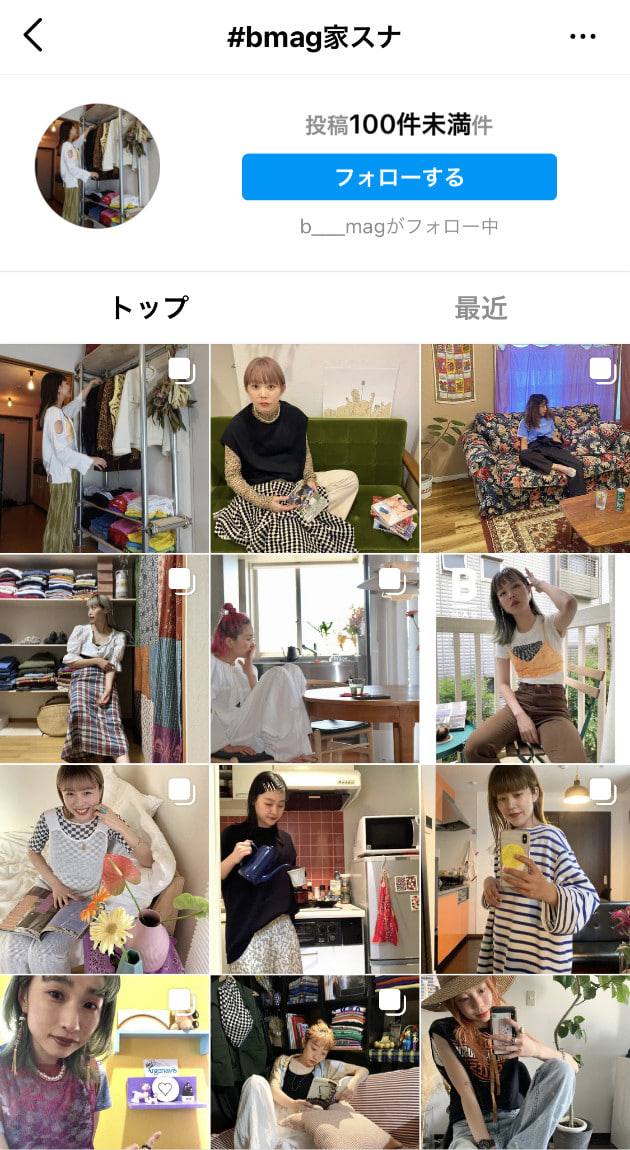Open post of woman in straw hat
Screen dimensions: 630x1150
[525, 1062]
